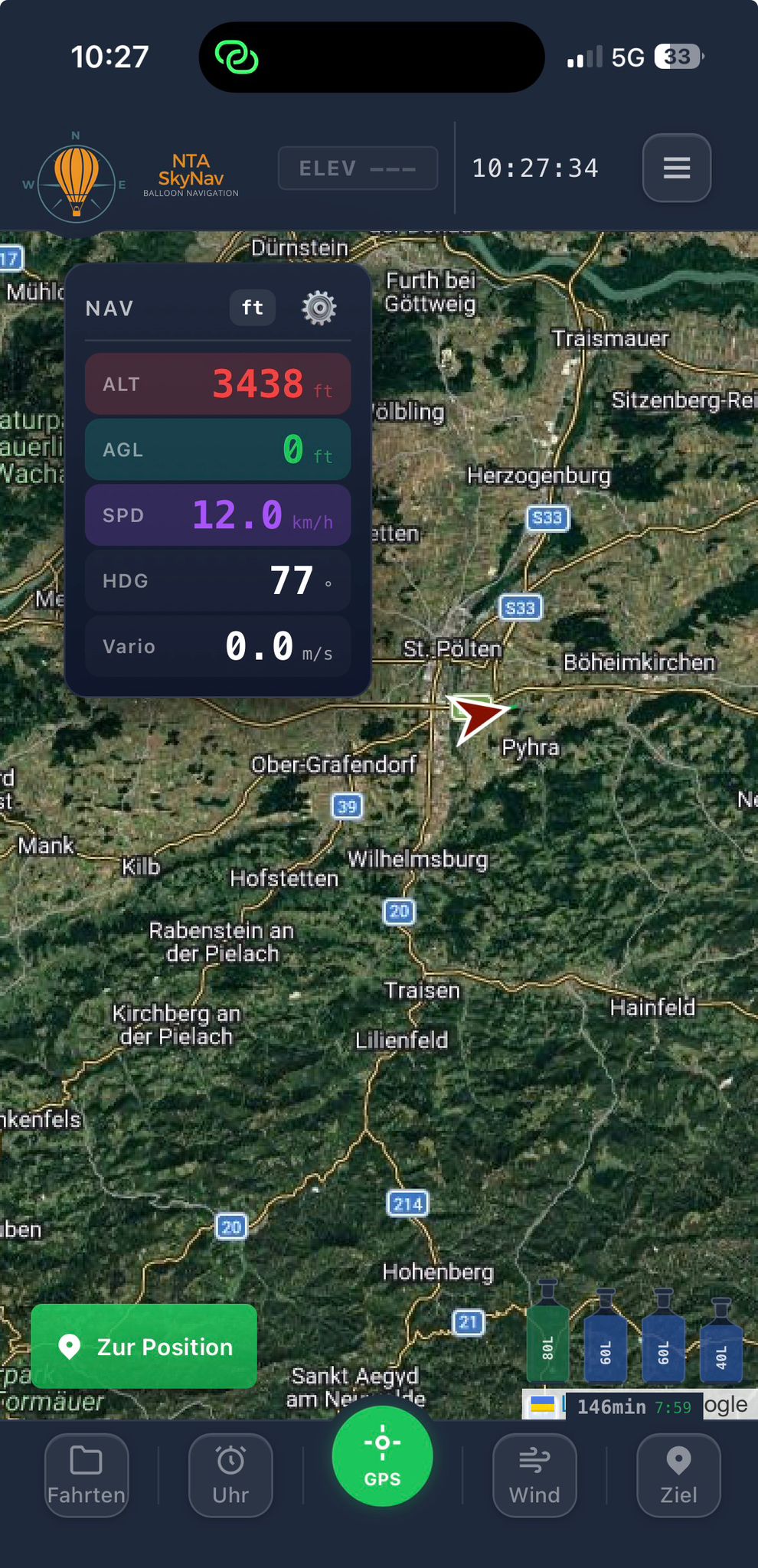Select the Ziel tab
The width and height of the screenshot is (758, 1568).
[x=678, y=1475]
